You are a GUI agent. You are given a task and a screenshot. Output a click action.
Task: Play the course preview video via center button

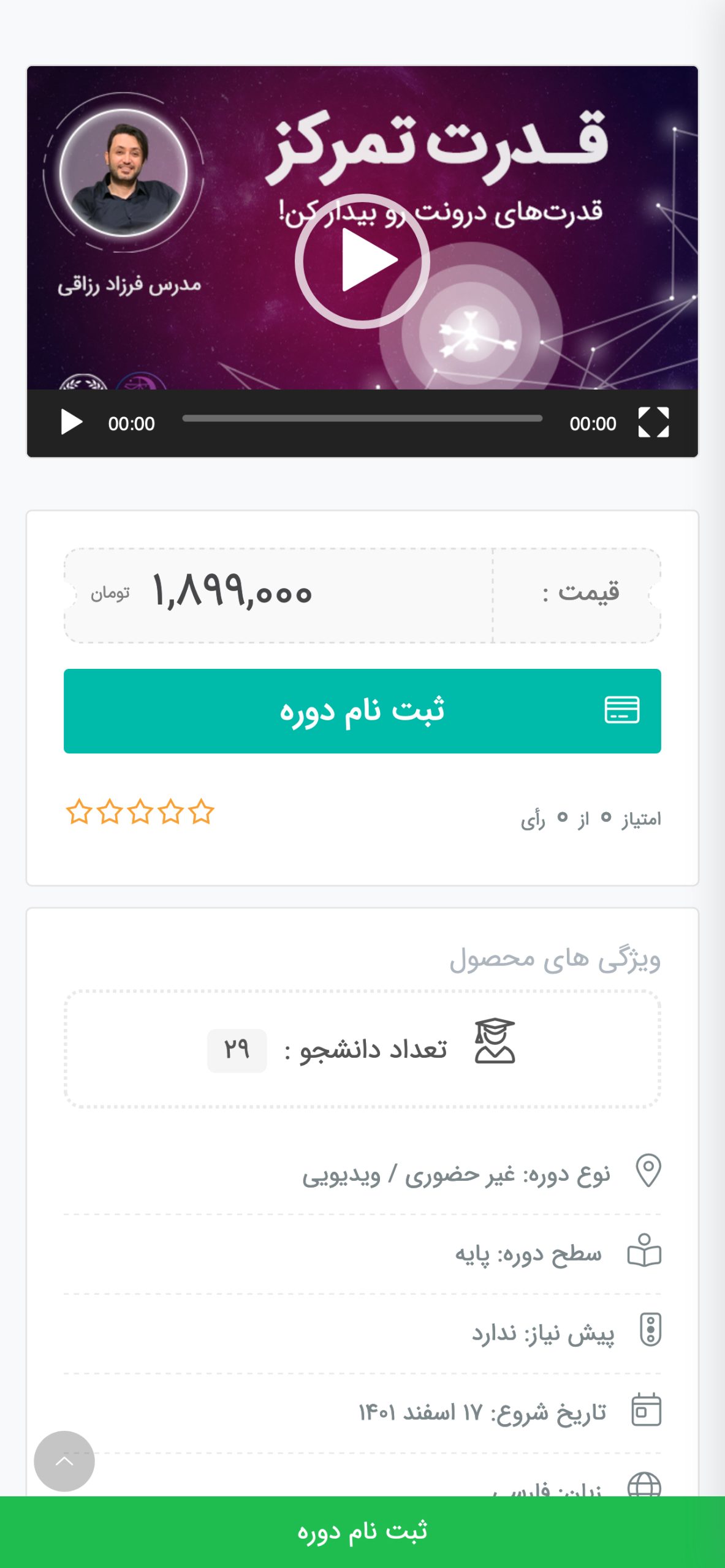pos(362,261)
